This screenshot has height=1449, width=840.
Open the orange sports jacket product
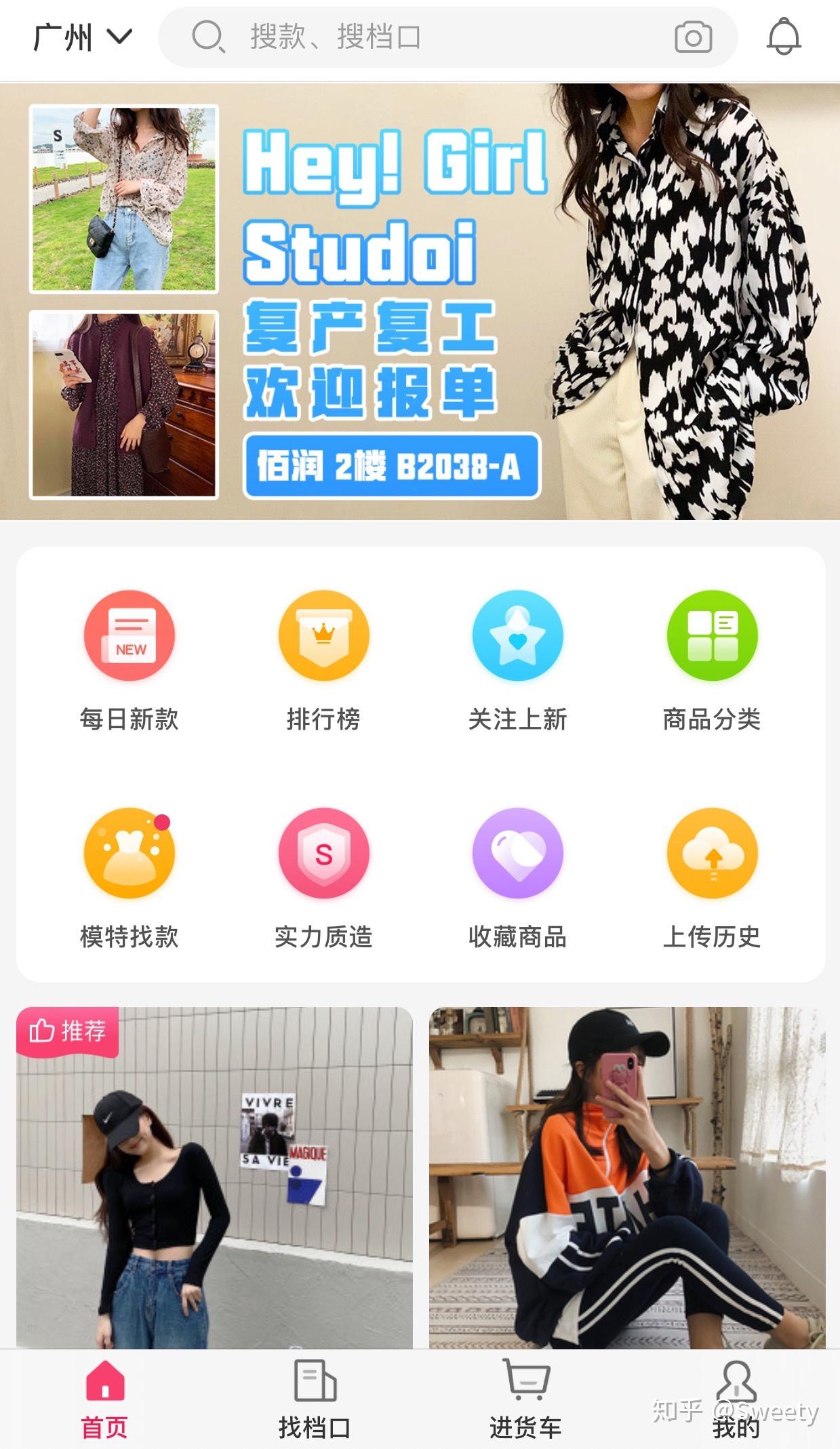pyautogui.click(x=627, y=1178)
